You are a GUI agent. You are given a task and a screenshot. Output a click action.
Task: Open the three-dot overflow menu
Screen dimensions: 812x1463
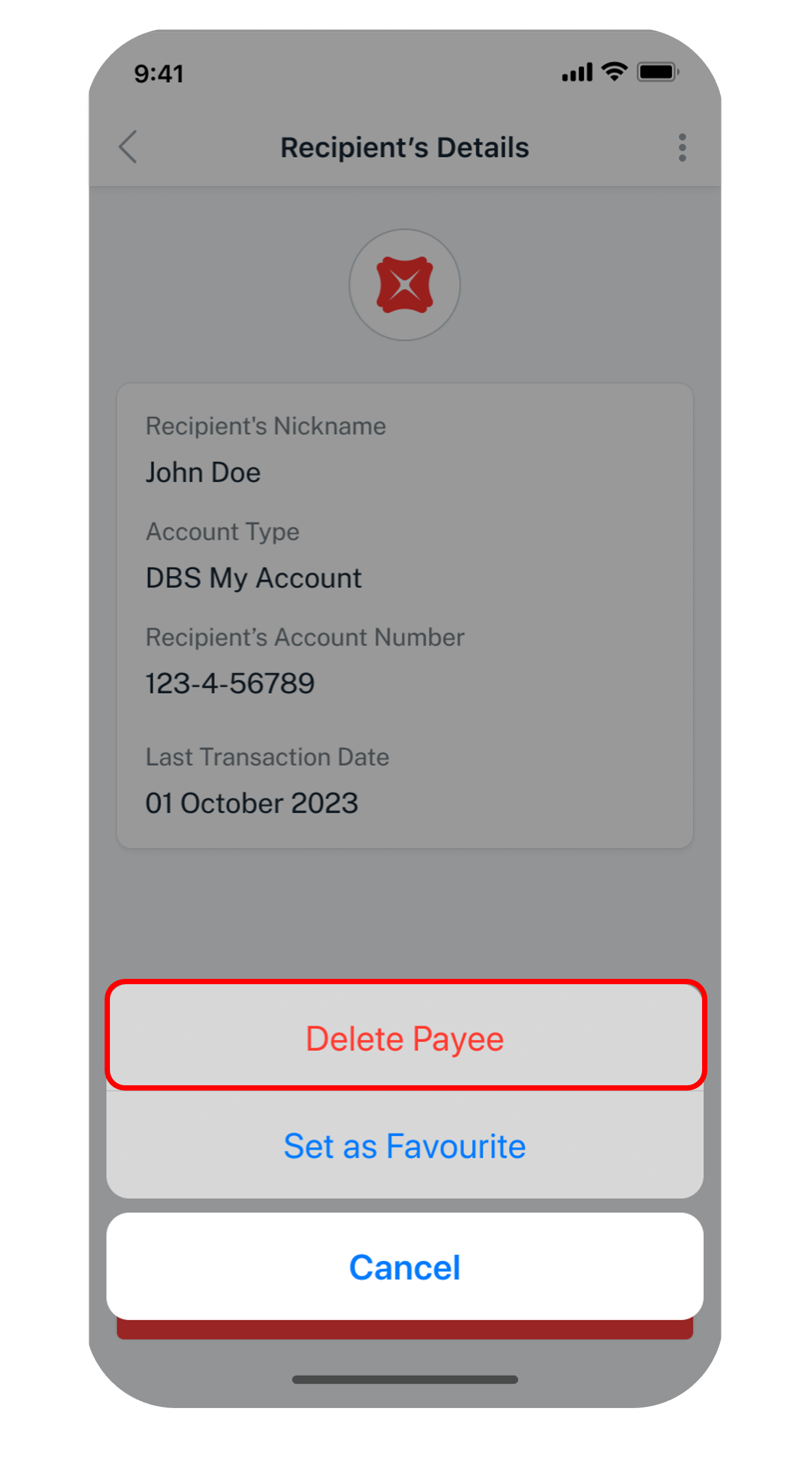coord(682,147)
